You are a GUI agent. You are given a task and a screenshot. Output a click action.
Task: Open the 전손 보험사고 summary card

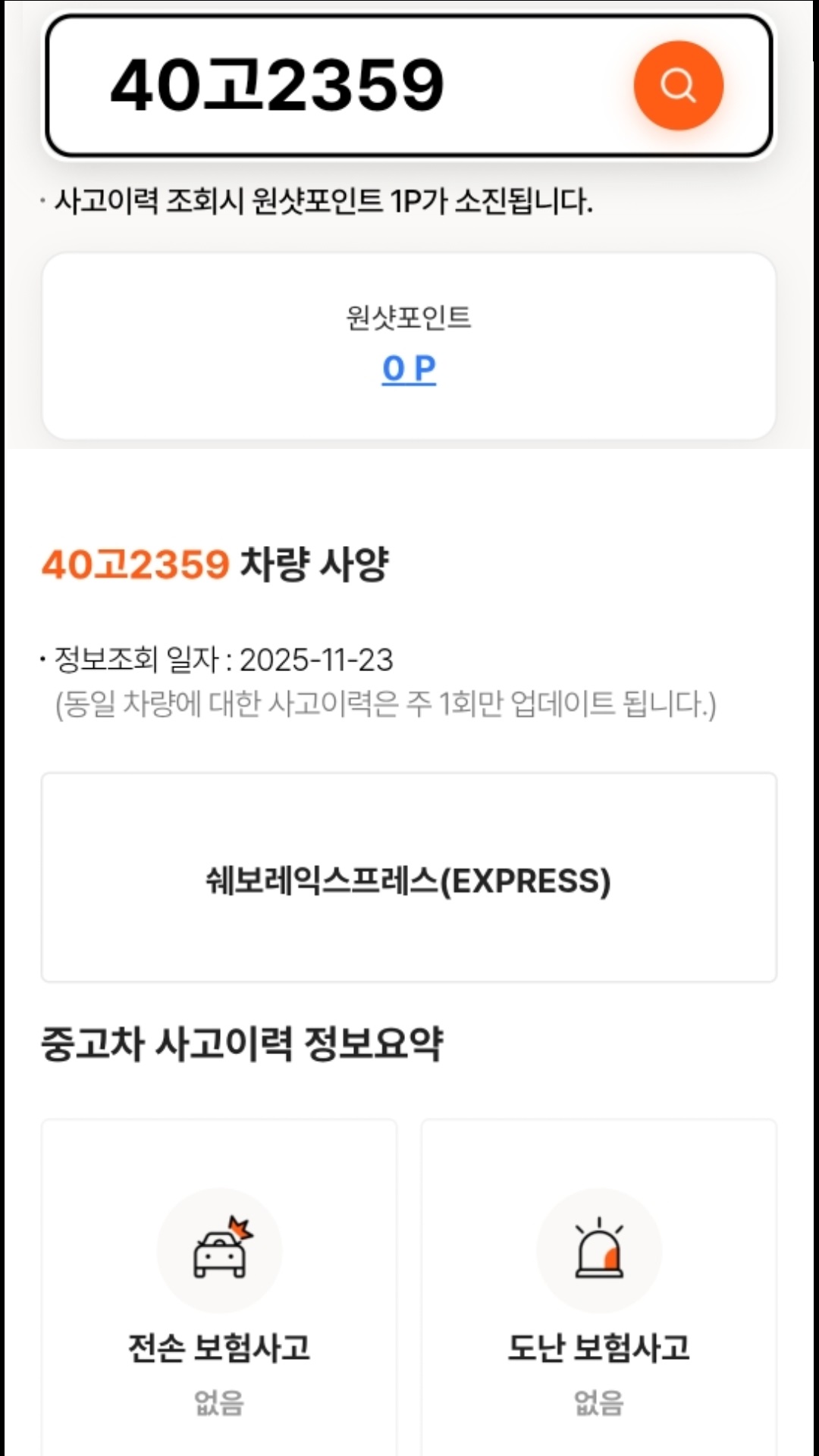[219, 1289]
